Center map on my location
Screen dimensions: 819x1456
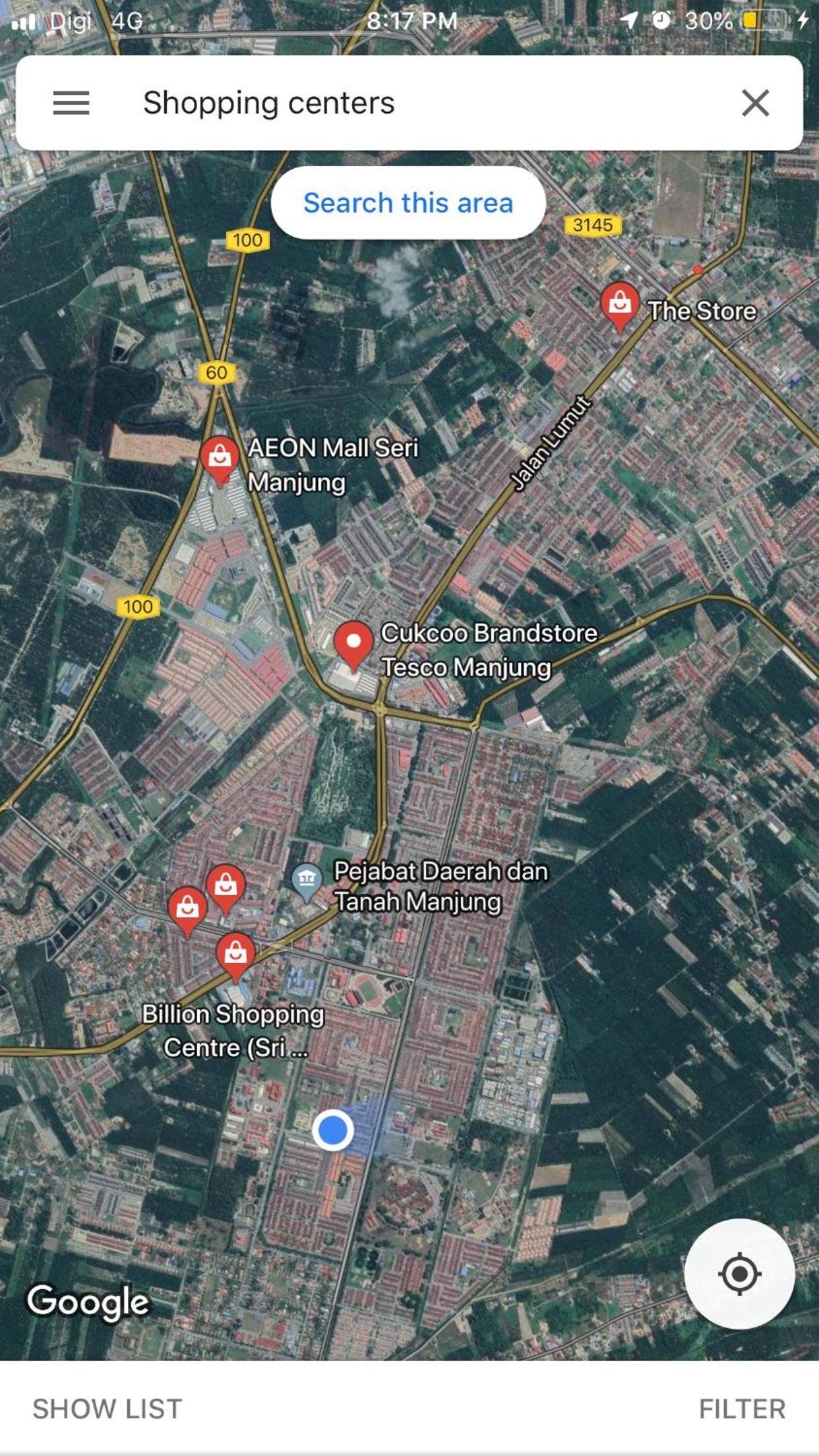pos(739,1273)
